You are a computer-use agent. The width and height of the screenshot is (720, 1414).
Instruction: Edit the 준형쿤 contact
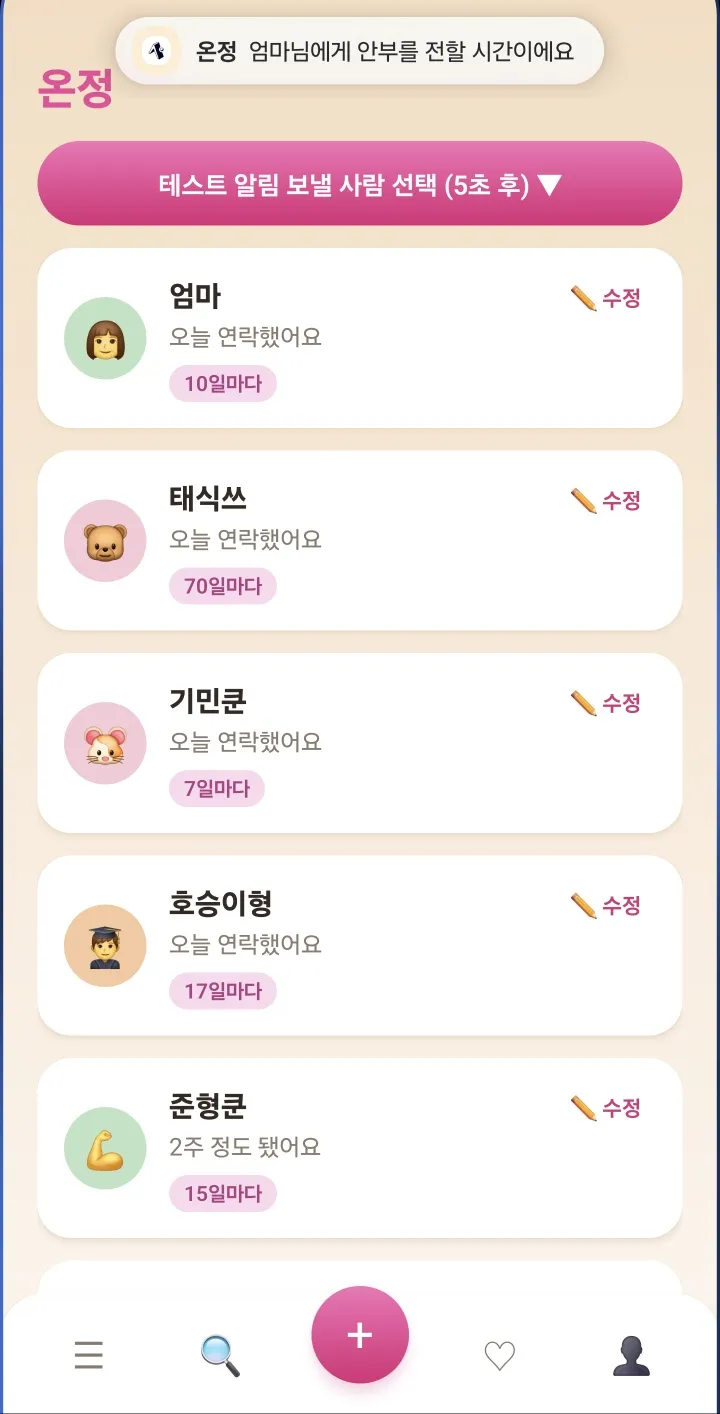pos(605,1108)
